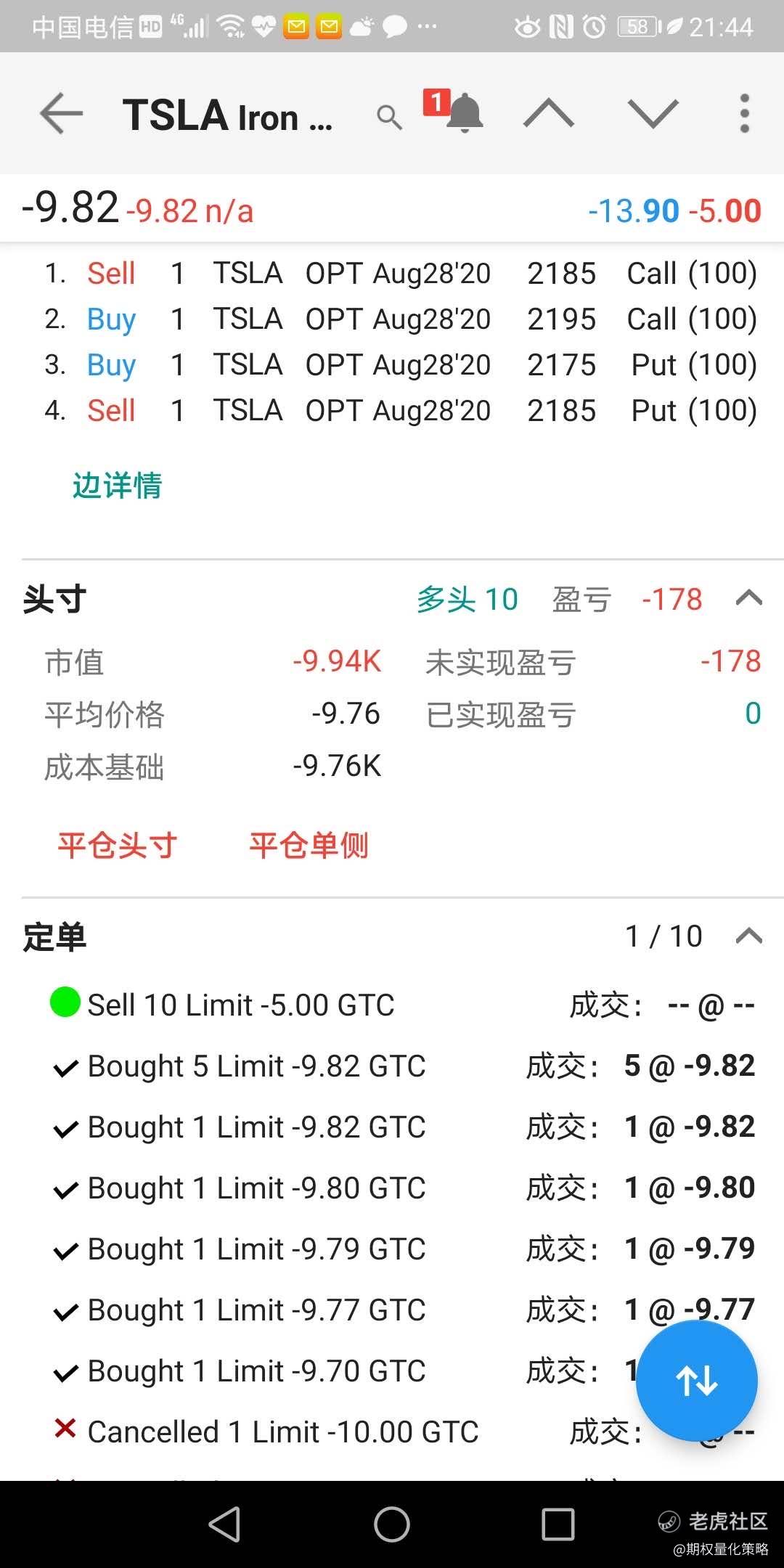
Task: Tap 平仓头寸 to close the position
Action: tap(118, 845)
